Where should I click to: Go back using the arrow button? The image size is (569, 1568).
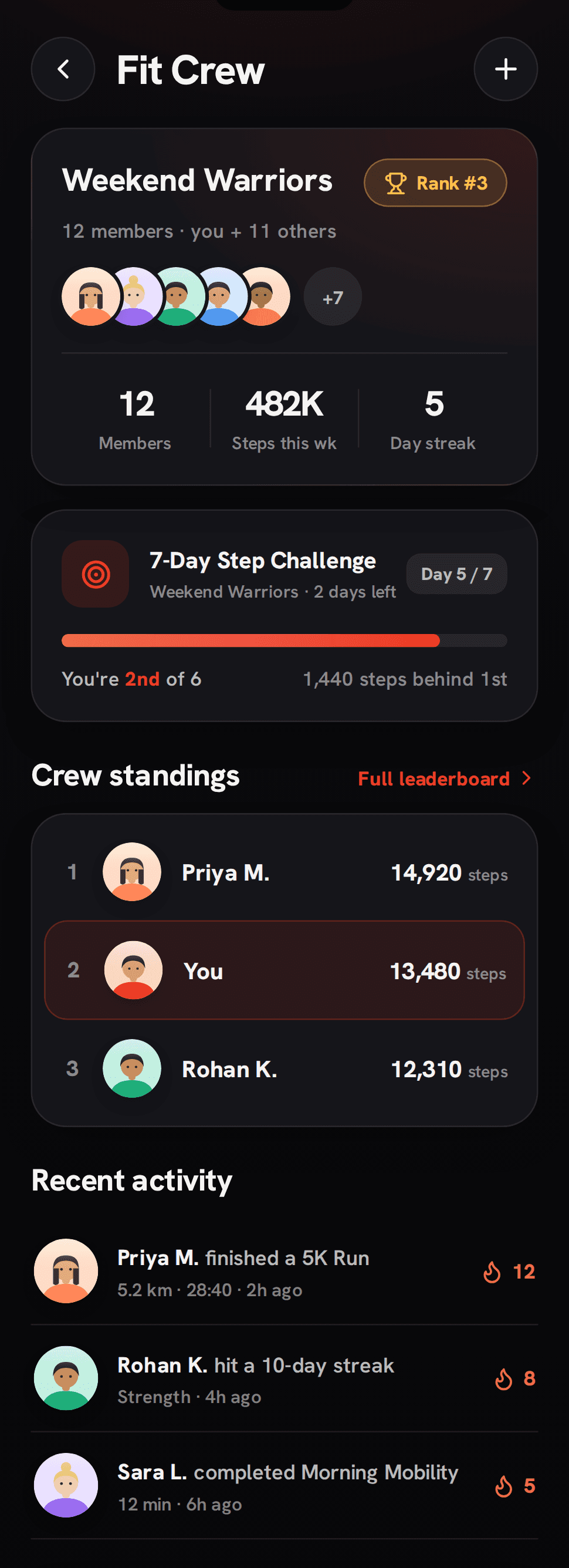63,69
